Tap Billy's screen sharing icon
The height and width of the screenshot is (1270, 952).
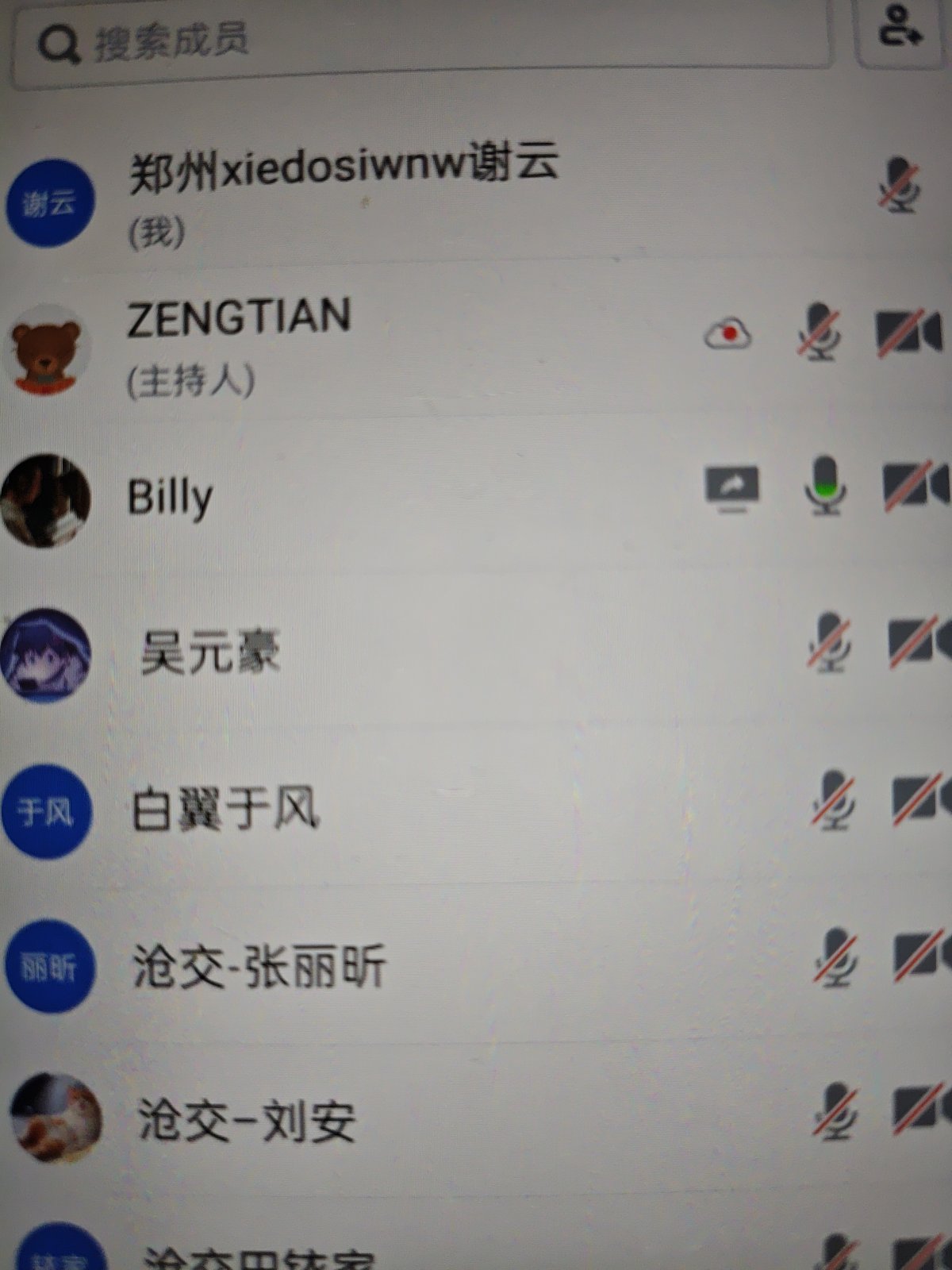[731, 487]
